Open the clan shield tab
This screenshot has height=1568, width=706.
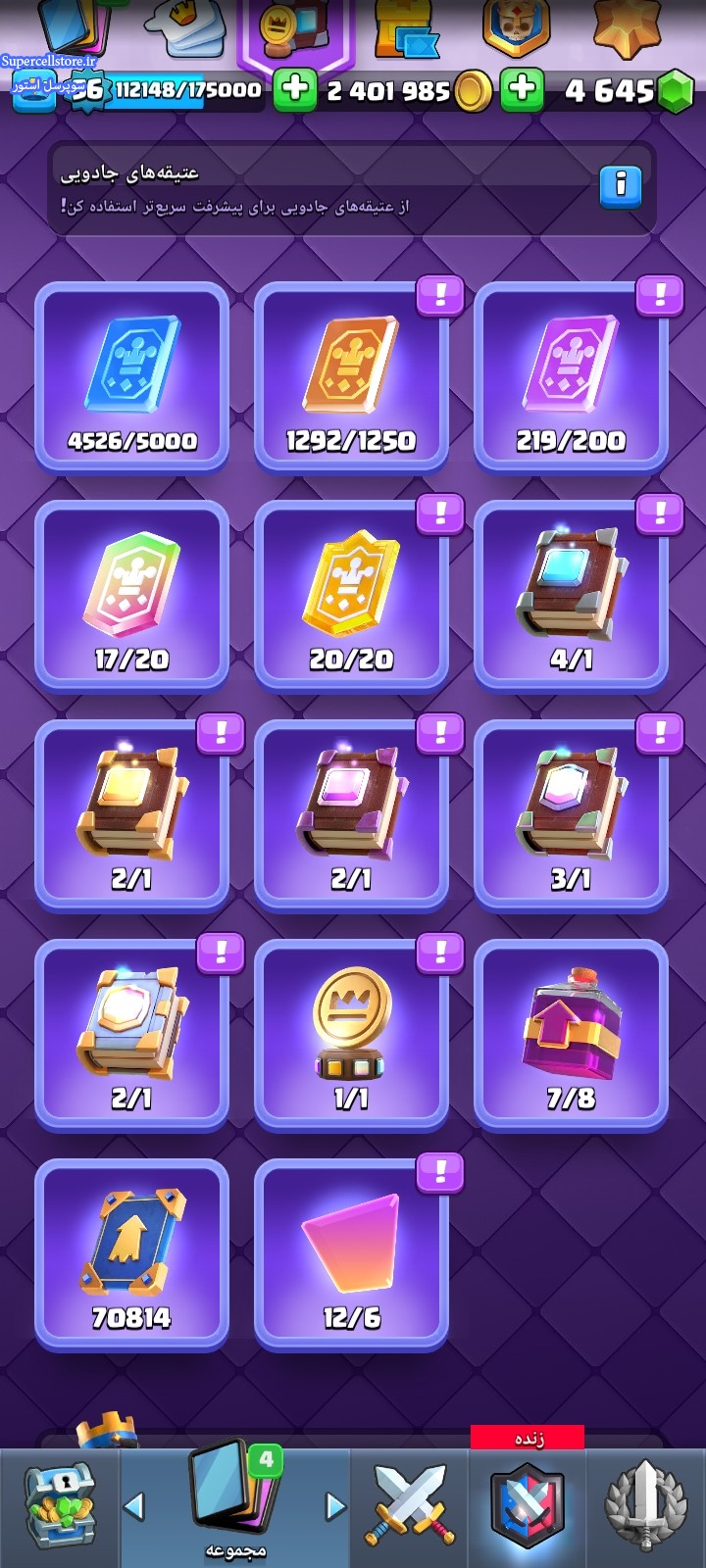[528, 1507]
